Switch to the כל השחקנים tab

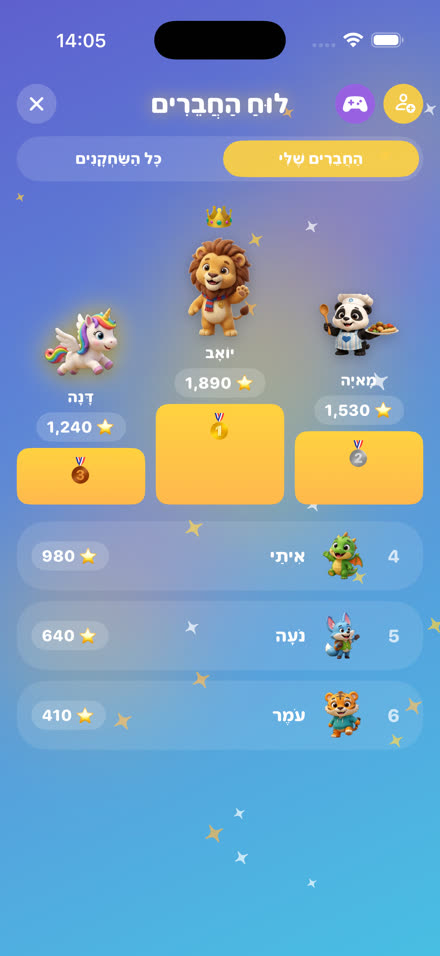[119, 159]
